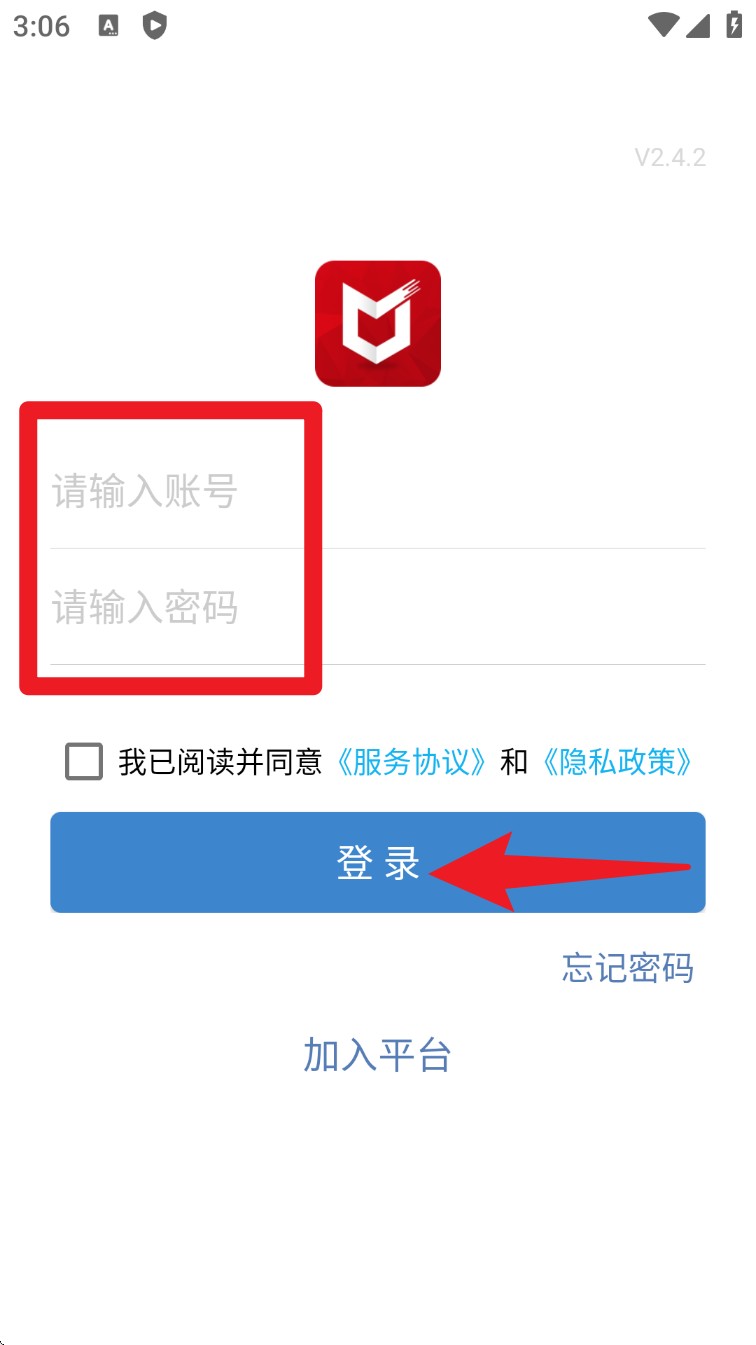The height and width of the screenshot is (1345, 756).
Task: Select 加入平台 to register
Action: point(377,1055)
